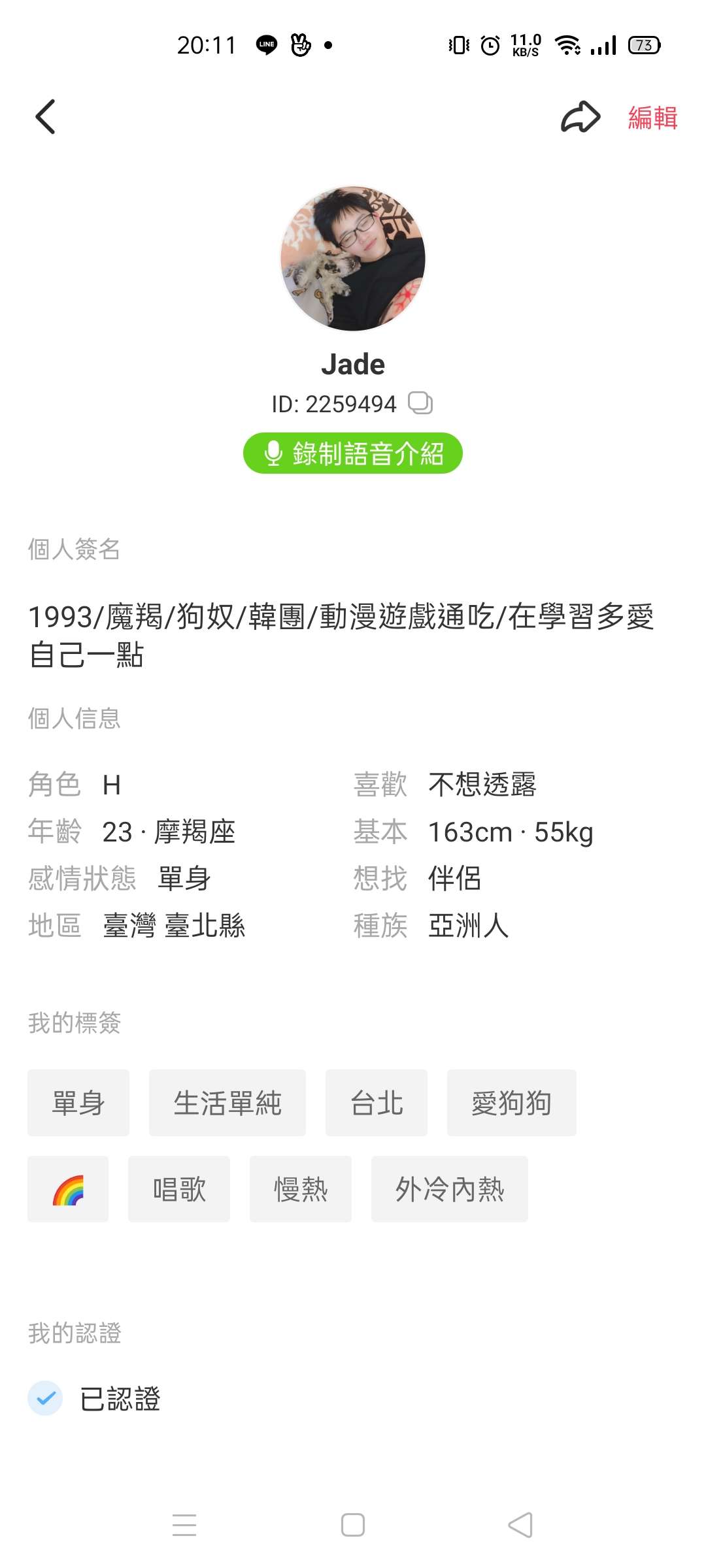Tap 編輯 to edit profile
The width and height of the screenshot is (706, 1568).
pyautogui.click(x=652, y=118)
